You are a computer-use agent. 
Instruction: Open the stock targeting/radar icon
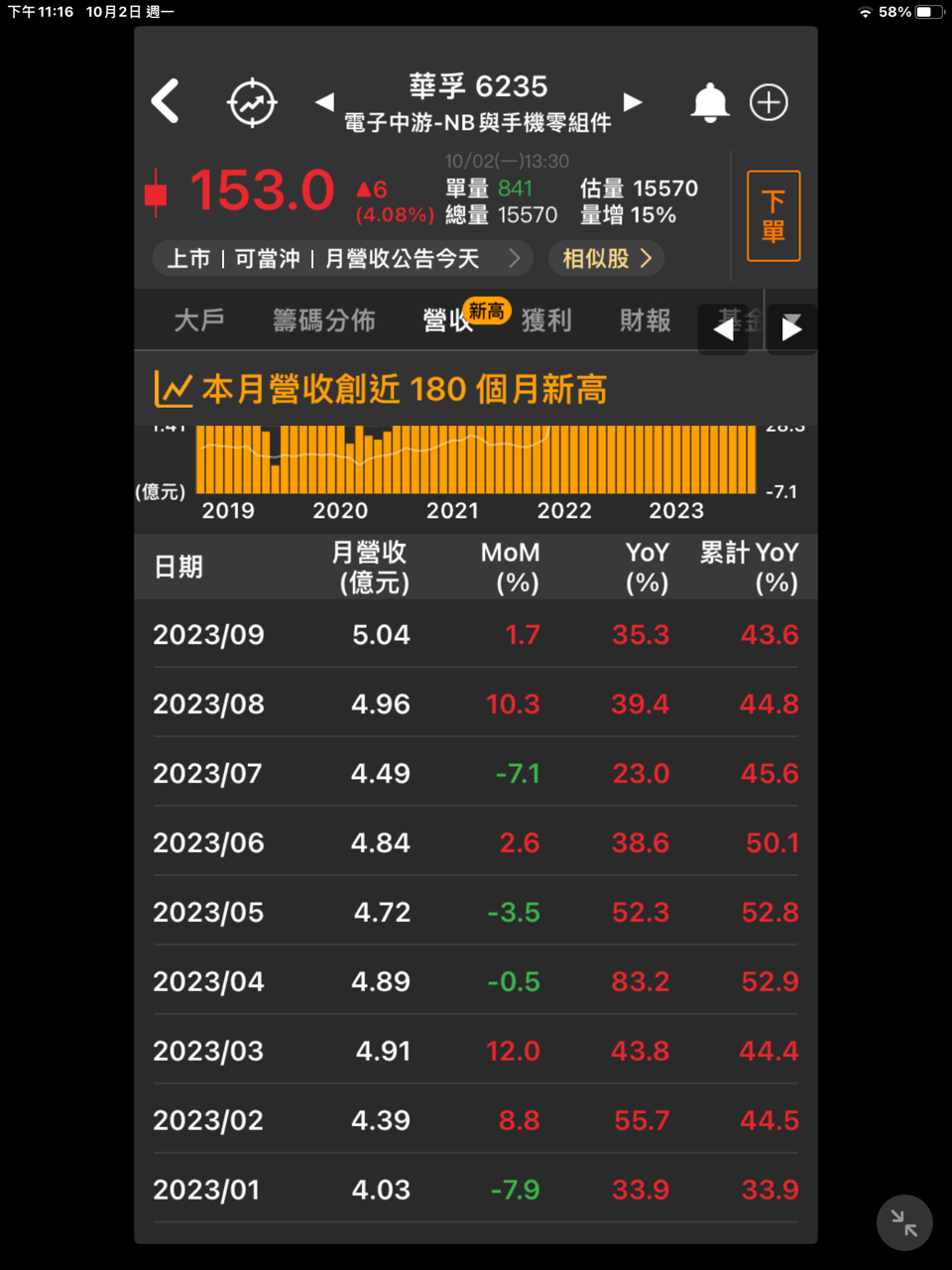[x=251, y=102]
